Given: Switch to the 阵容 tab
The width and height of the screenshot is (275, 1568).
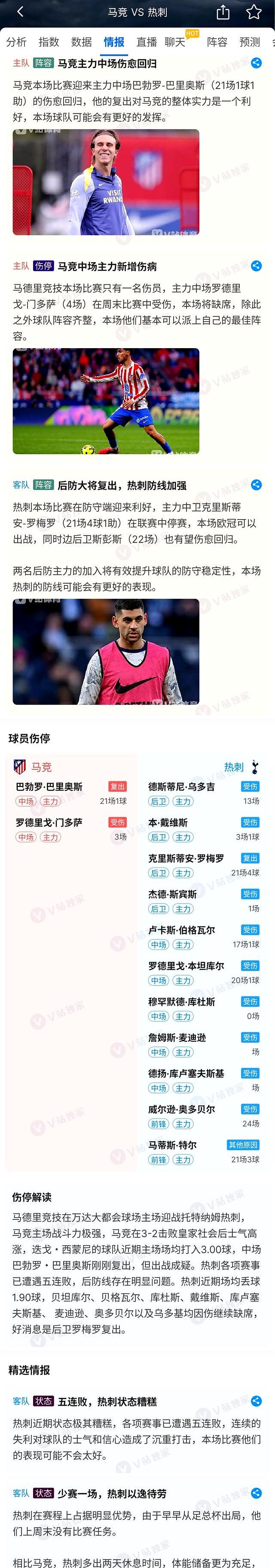Looking at the screenshot, I should (217, 42).
